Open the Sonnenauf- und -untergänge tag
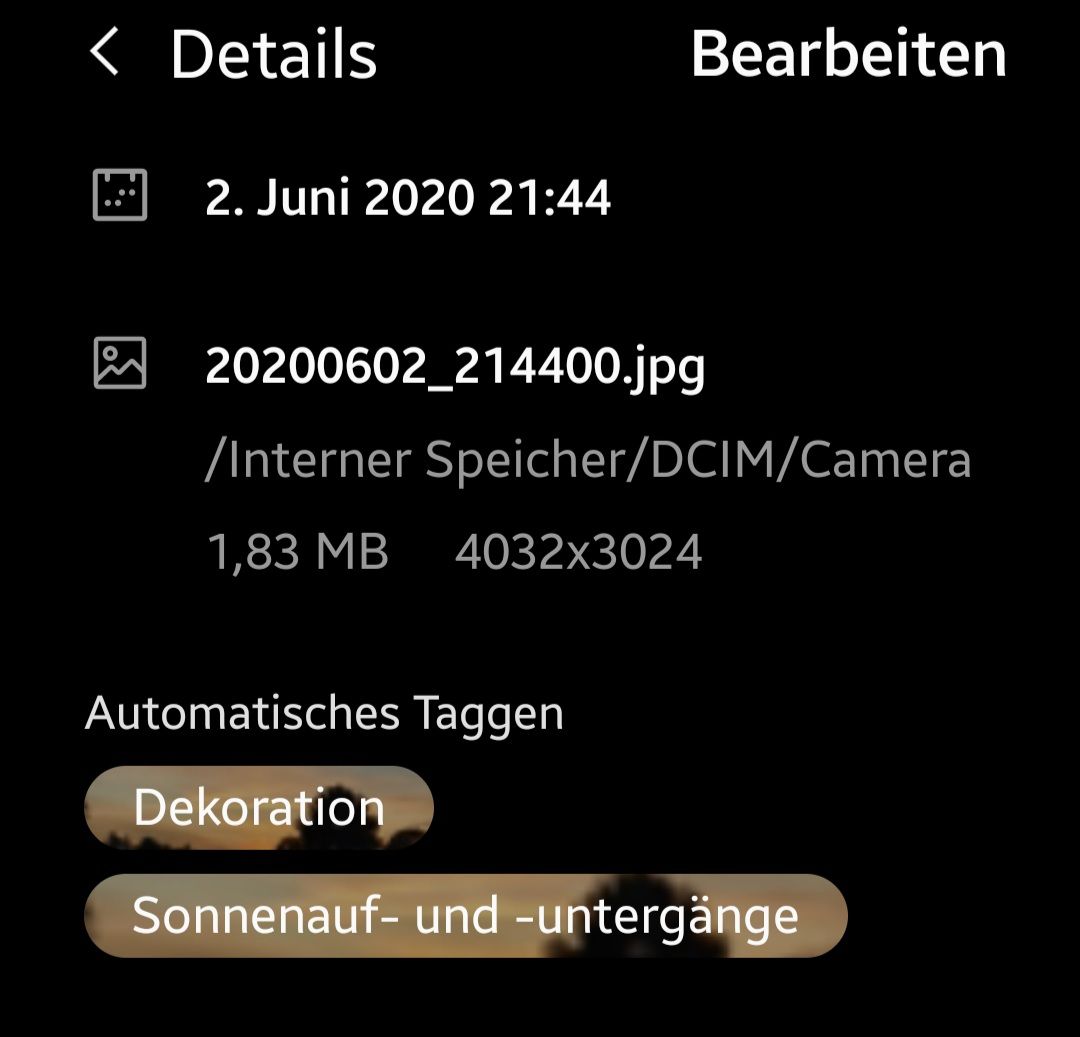 point(465,916)
